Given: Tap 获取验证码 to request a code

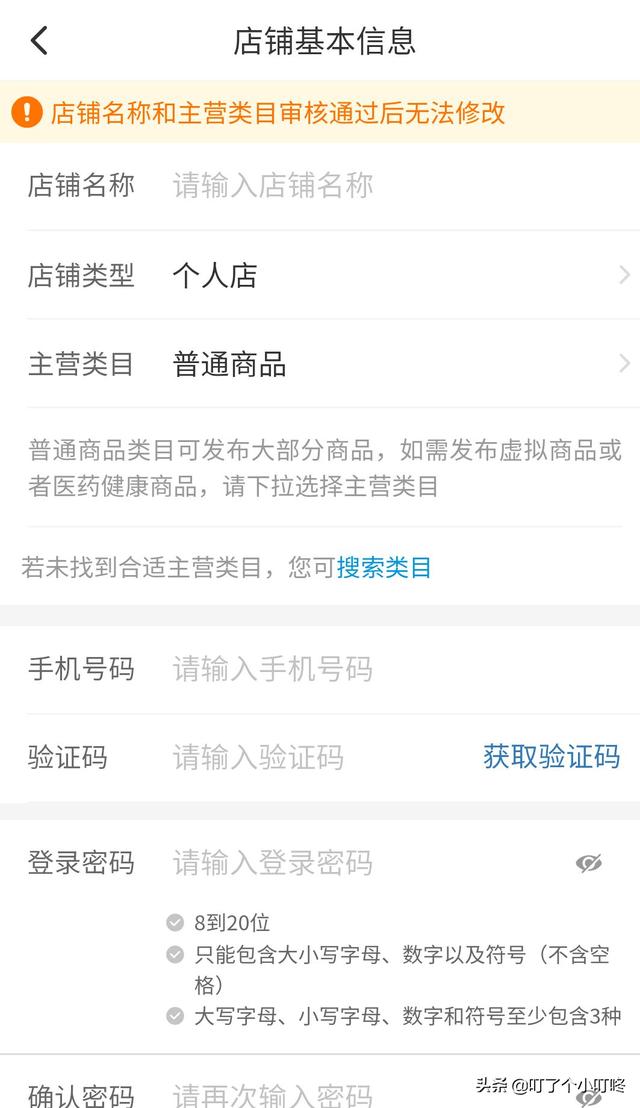Looking at the screenshot, I should [x=552, y=757].
